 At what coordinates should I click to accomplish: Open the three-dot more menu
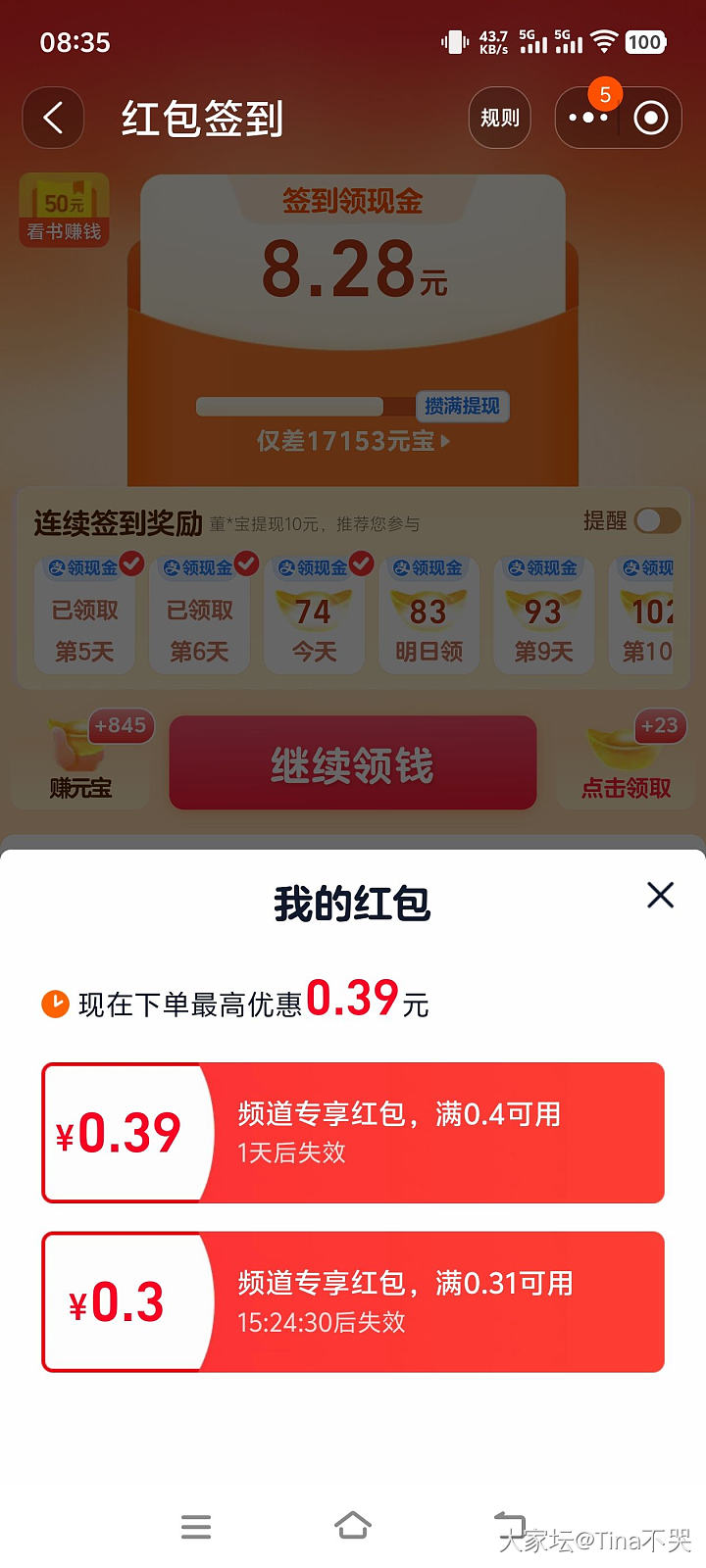(587, 119)
